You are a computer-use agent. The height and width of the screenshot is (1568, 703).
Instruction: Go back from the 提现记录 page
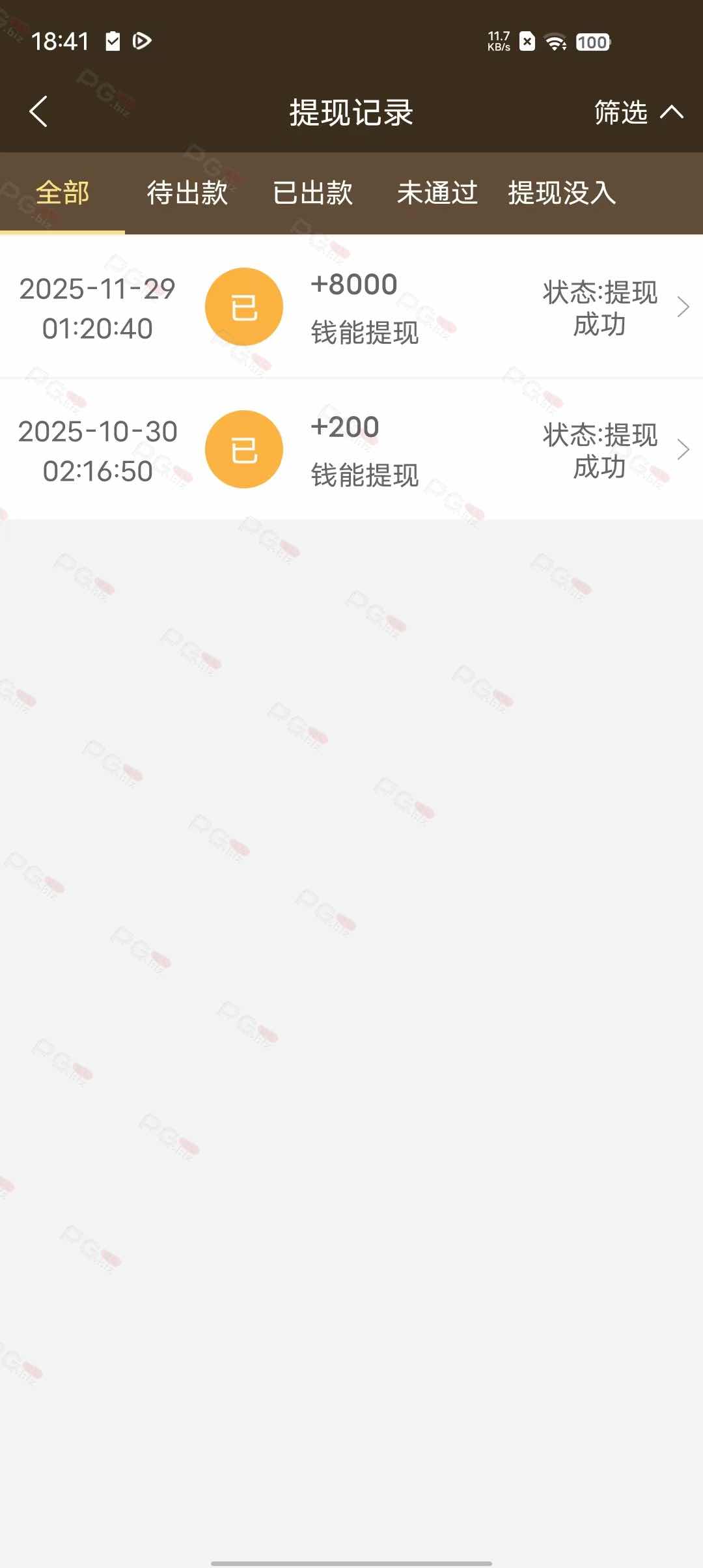tap(39, 111)
